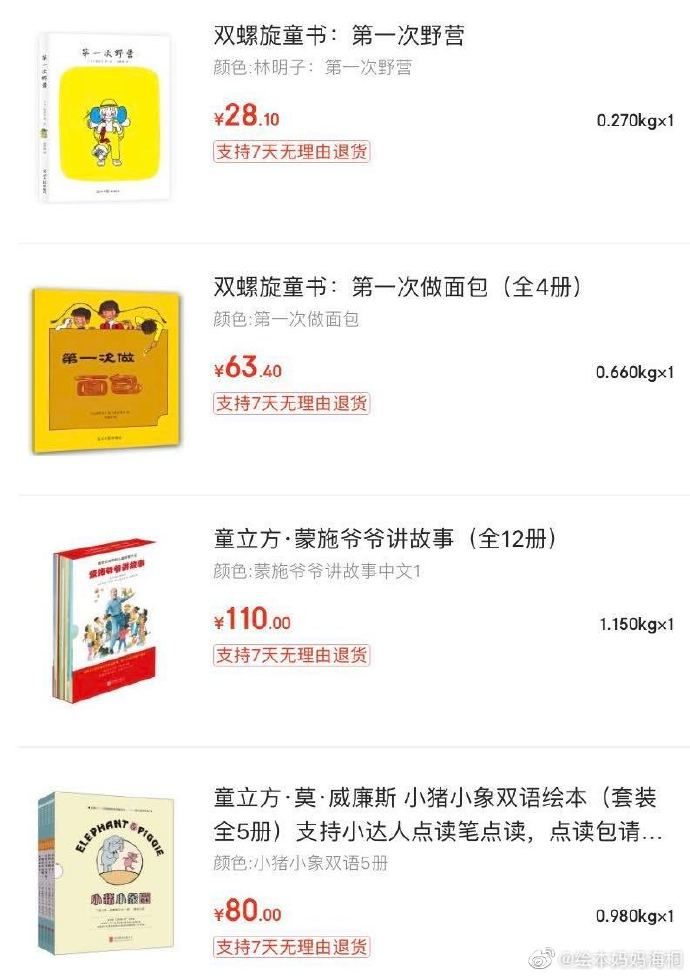This screenshot has width=690, height=976.
Task: View 蒙施爷爷讲故事 (全12册) product
Action: (x=385, y=540)
